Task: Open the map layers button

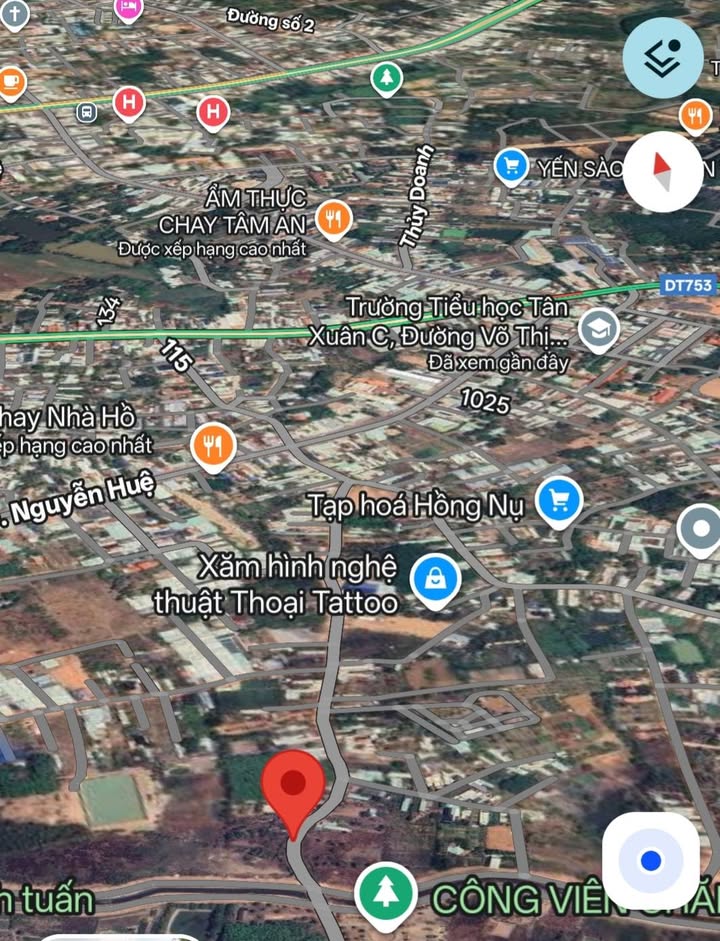Action: [x=663, y=58]
